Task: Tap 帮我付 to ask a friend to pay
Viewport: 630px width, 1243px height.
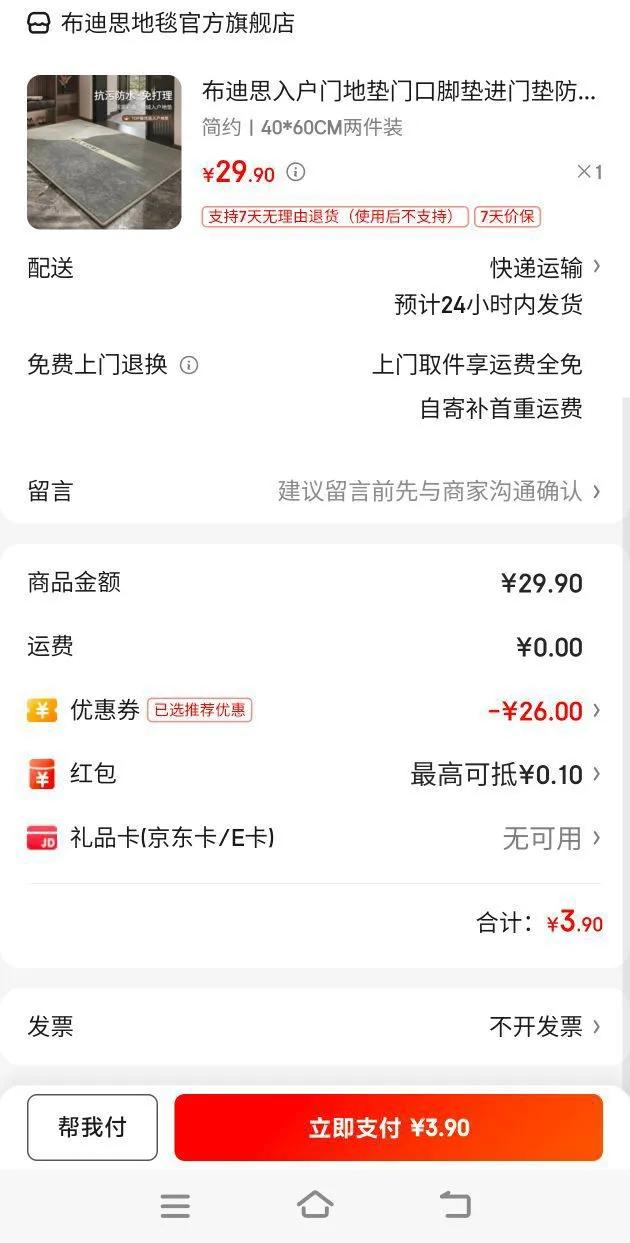Action: [x=92, y=1128]
